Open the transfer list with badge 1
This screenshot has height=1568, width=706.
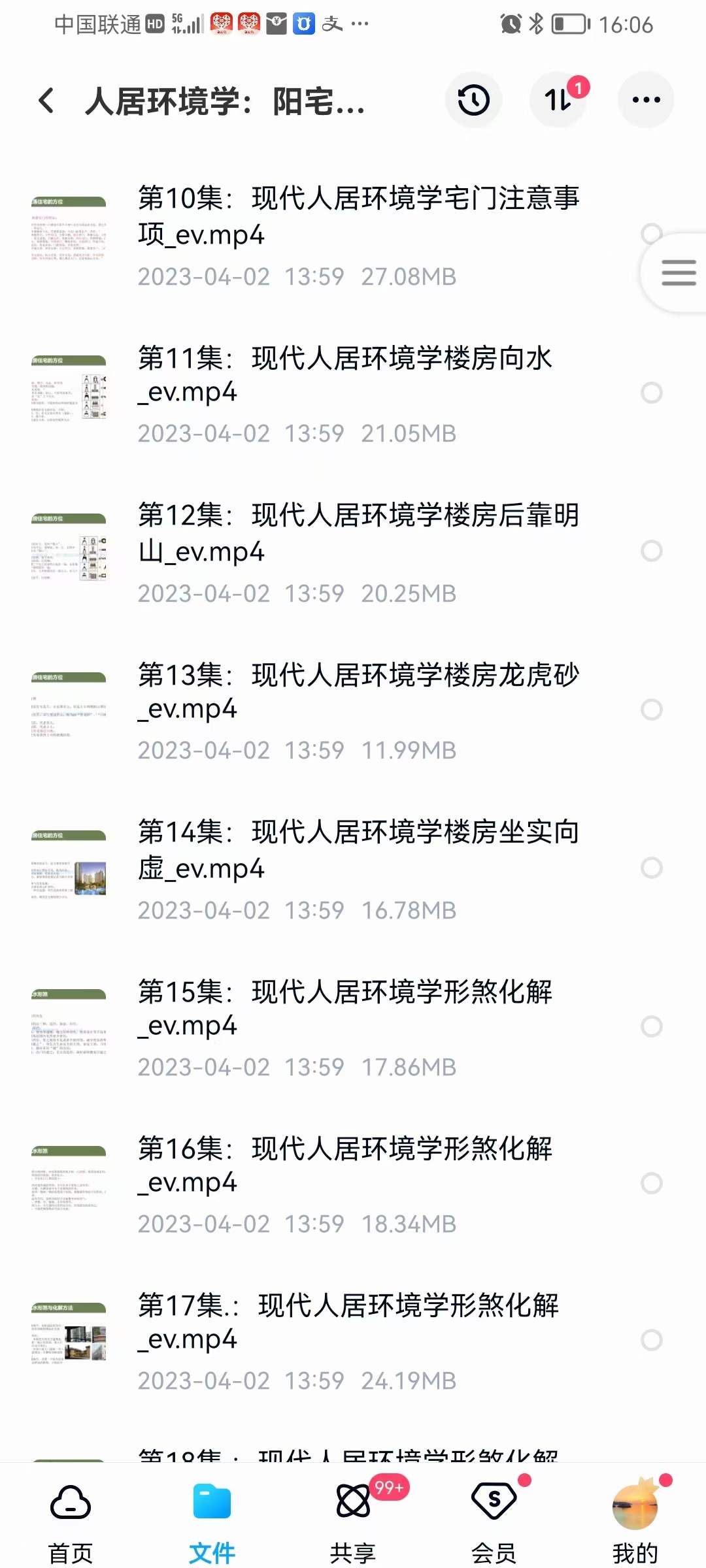pyautogui.click(x=557, y=99)
